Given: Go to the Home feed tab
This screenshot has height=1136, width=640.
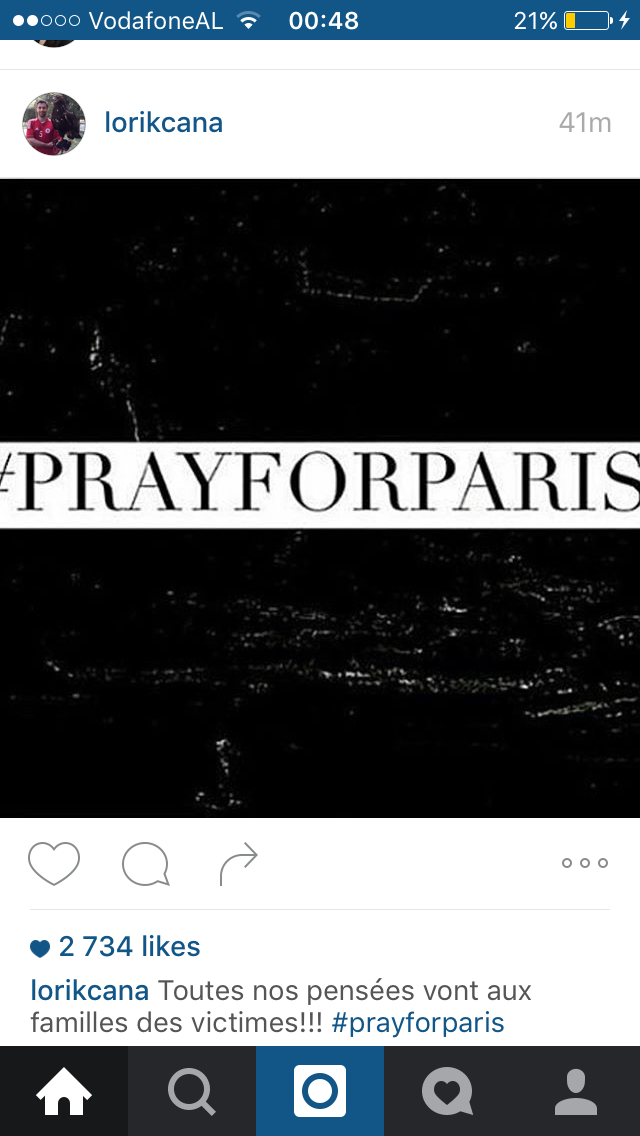Looking at the screenshot, I should [x=64, y=1091].
